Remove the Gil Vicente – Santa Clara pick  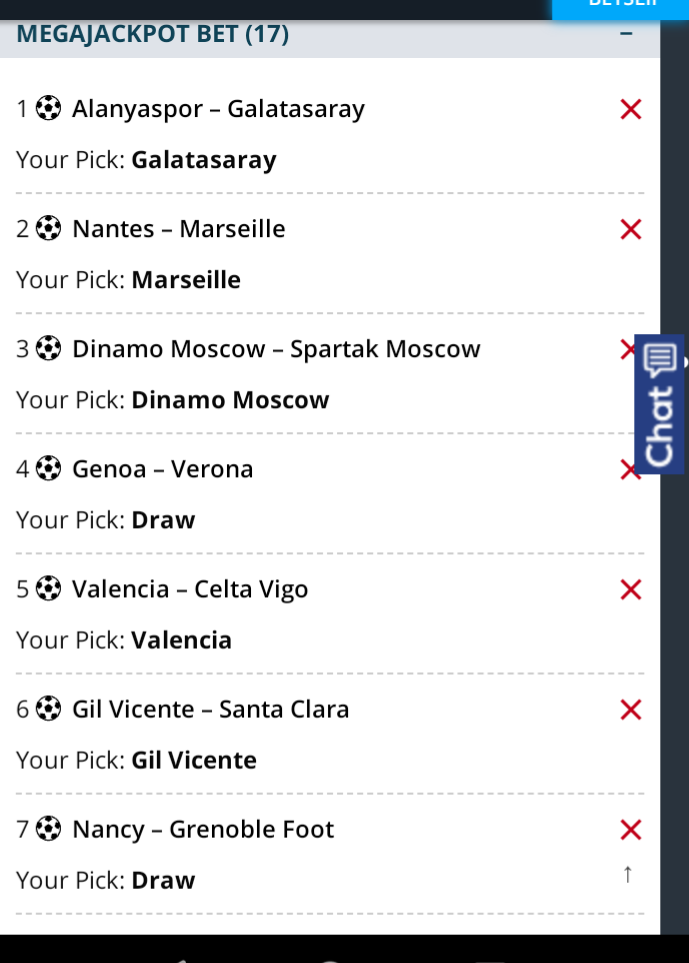tap(631, 710)
